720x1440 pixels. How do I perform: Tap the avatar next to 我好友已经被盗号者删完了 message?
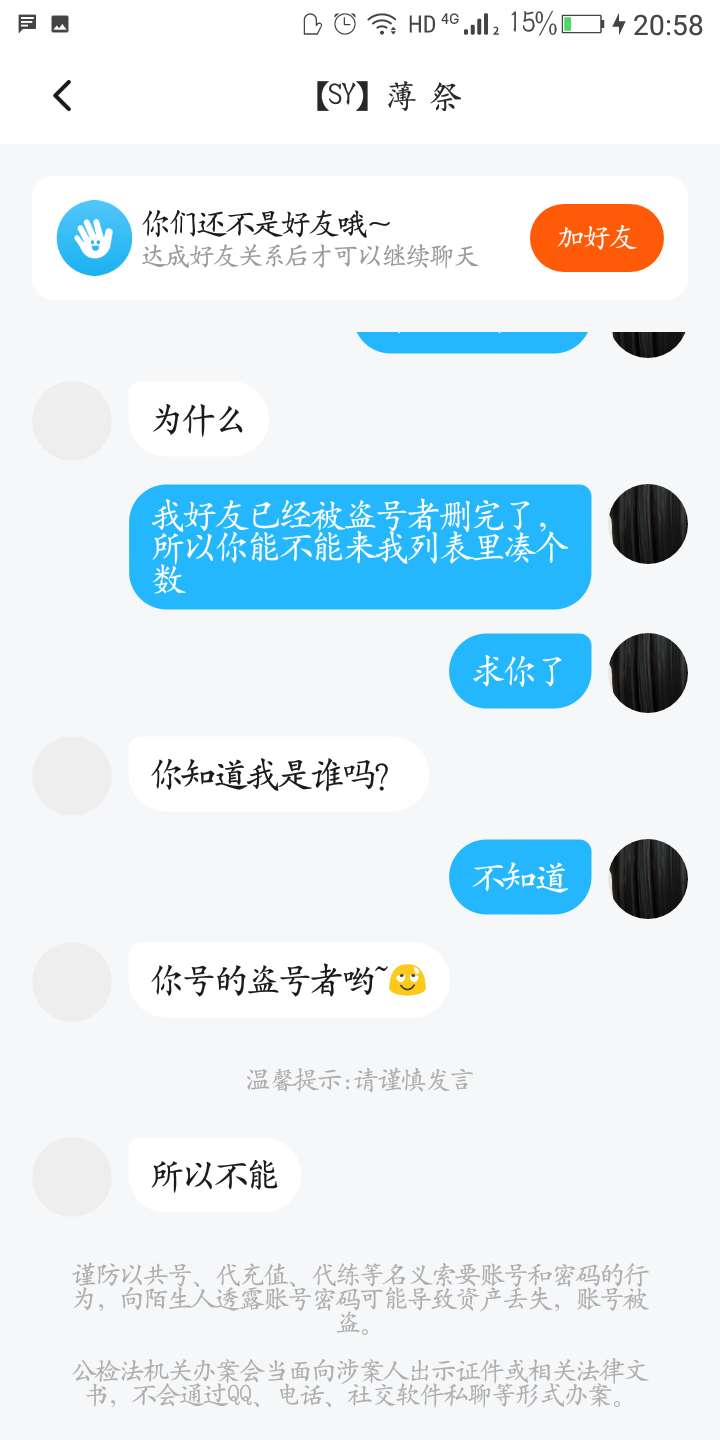pos(648,524)
